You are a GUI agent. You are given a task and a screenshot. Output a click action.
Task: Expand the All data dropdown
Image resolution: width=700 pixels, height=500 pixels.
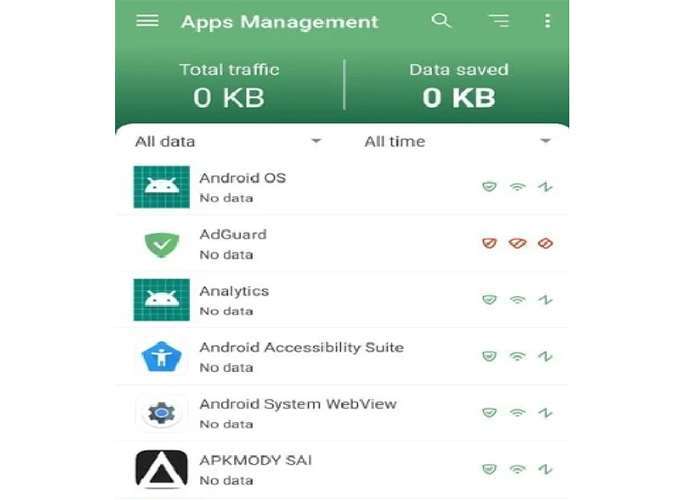pyautogui.click(x=229, y=141)
